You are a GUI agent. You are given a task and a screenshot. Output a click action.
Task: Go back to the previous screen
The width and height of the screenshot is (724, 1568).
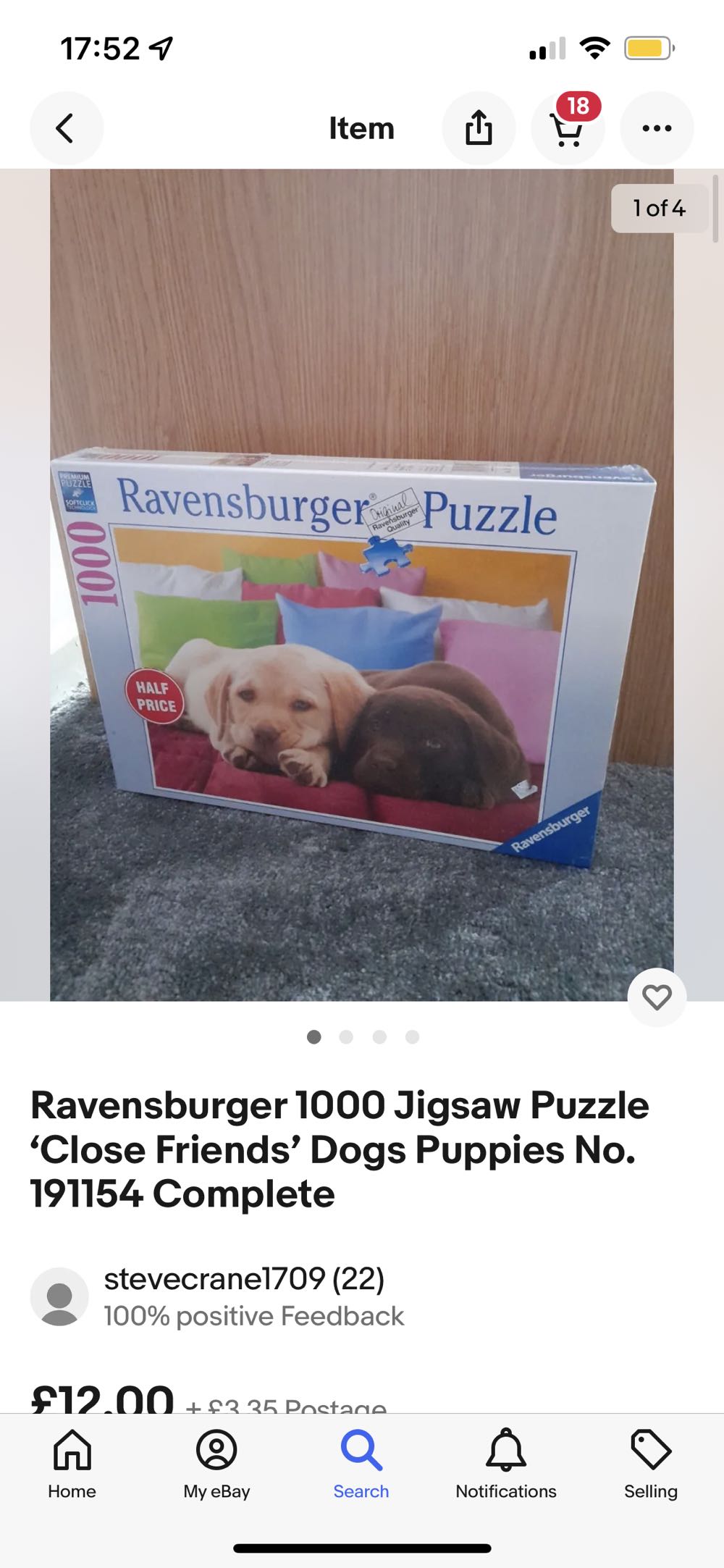coord(66,128)
